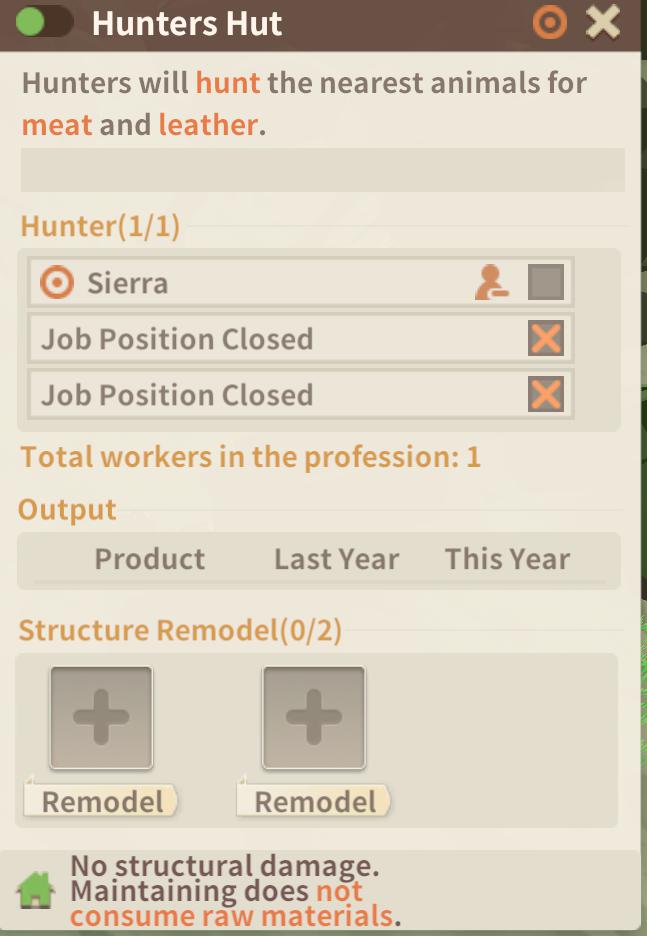Close the Hunters Hut panel
This screenshot has width=647, height=936.
pyautogui.click(x=603, y=22)
